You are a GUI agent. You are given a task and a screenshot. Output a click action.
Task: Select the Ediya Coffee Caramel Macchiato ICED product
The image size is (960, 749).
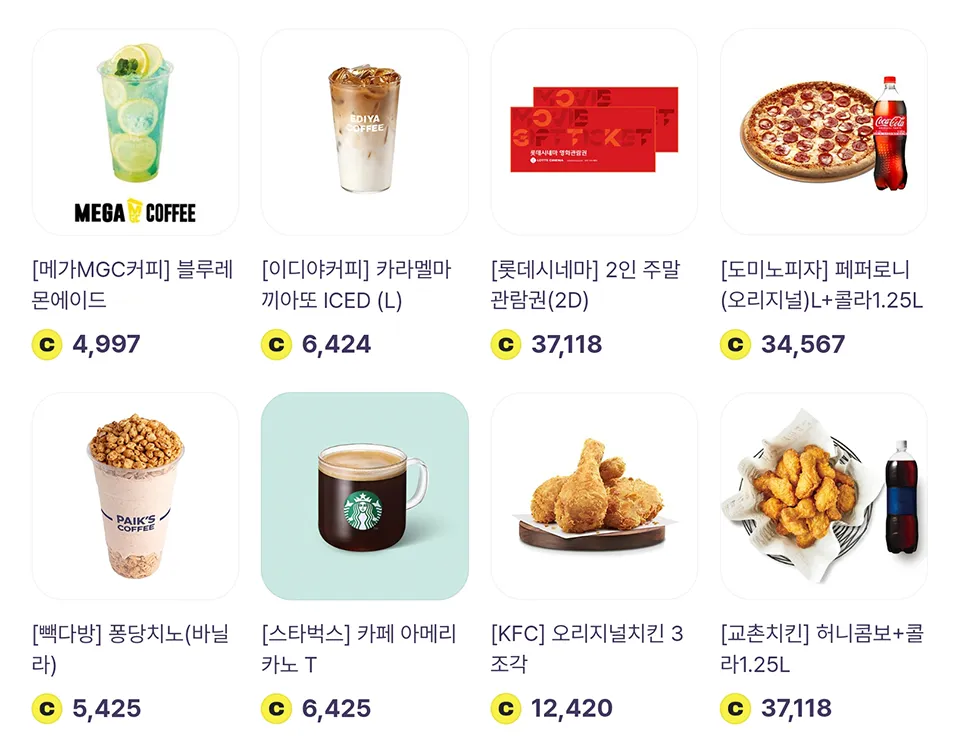[364, 132]
